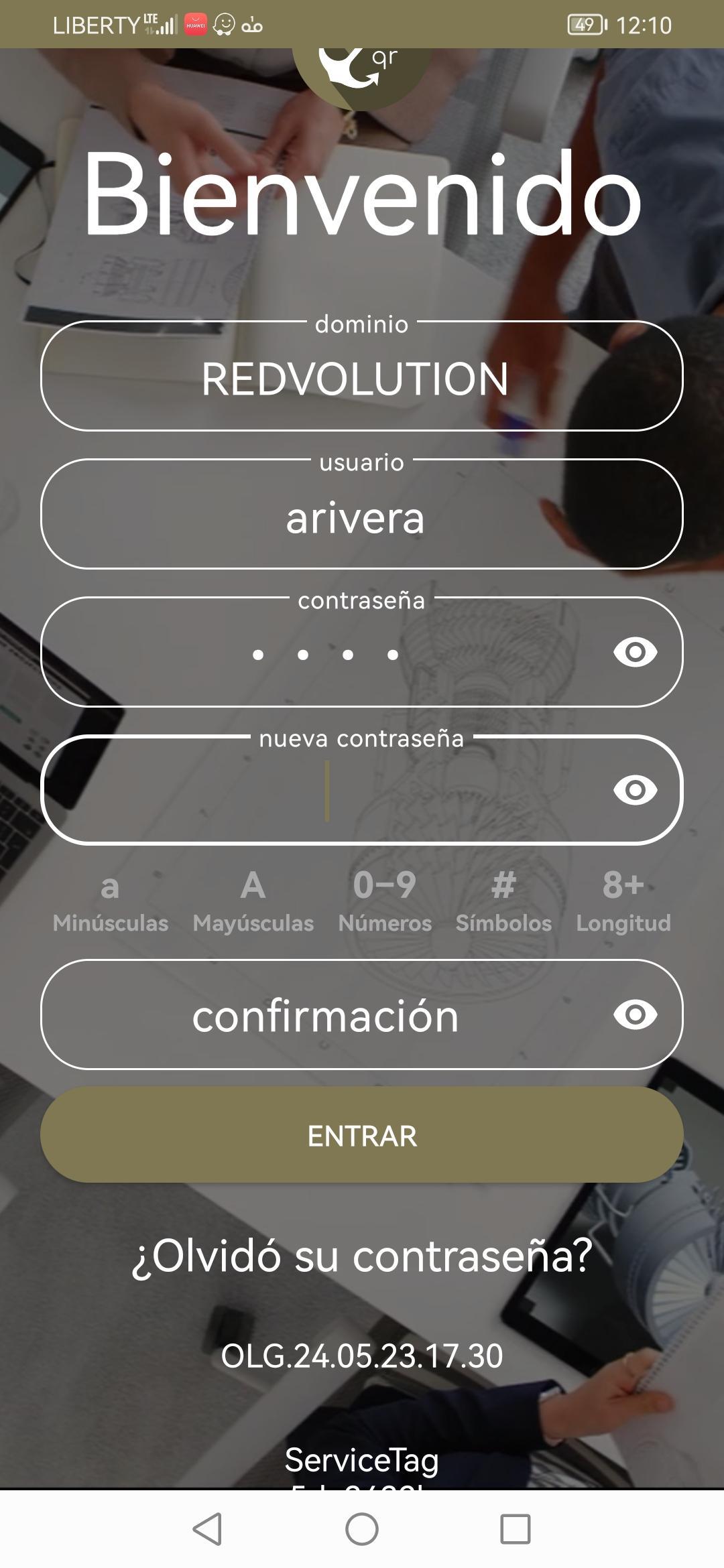Select the confirmación password field
Image resolution: width=724 pixels, height=1568 pixels.
(325, 1016)
